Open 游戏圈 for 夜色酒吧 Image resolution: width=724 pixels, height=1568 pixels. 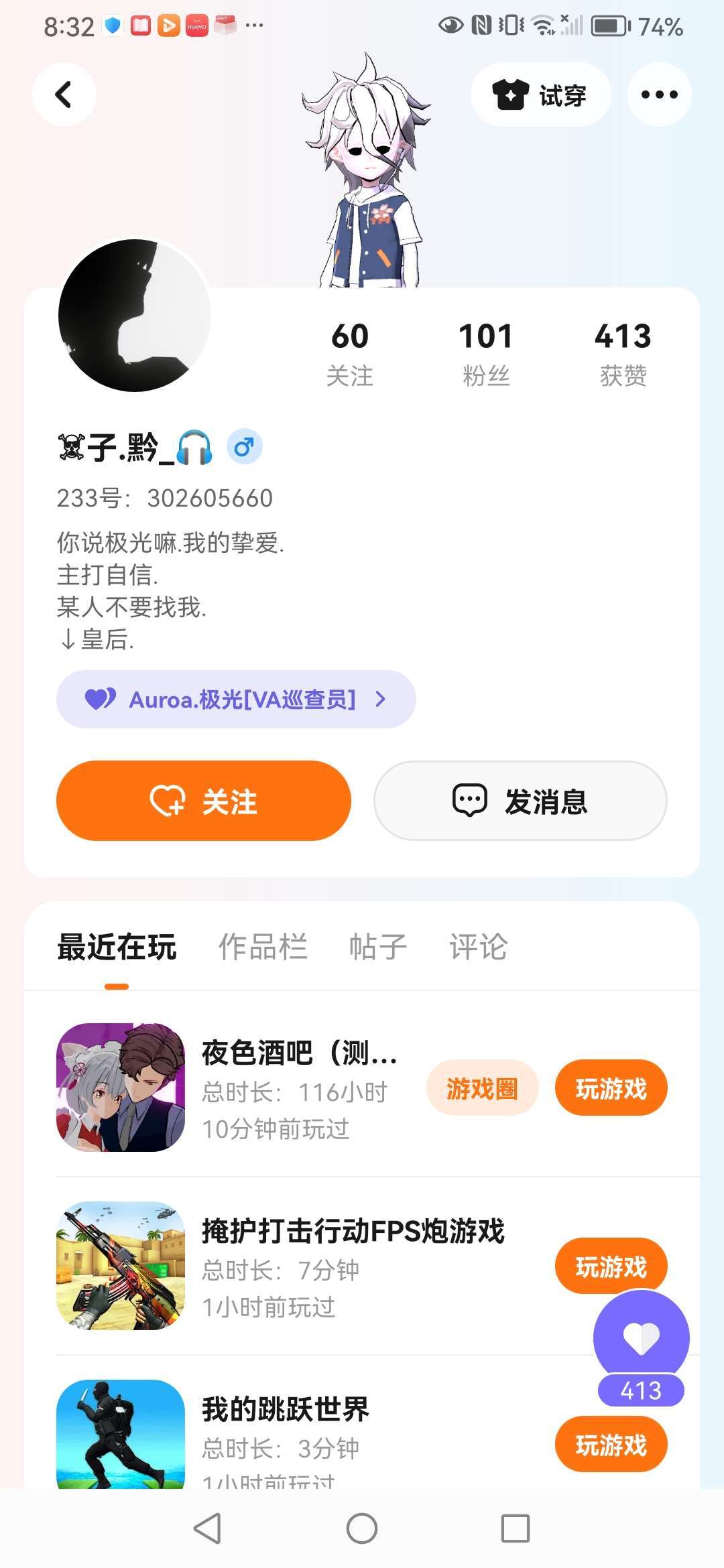coord(482,1088)
